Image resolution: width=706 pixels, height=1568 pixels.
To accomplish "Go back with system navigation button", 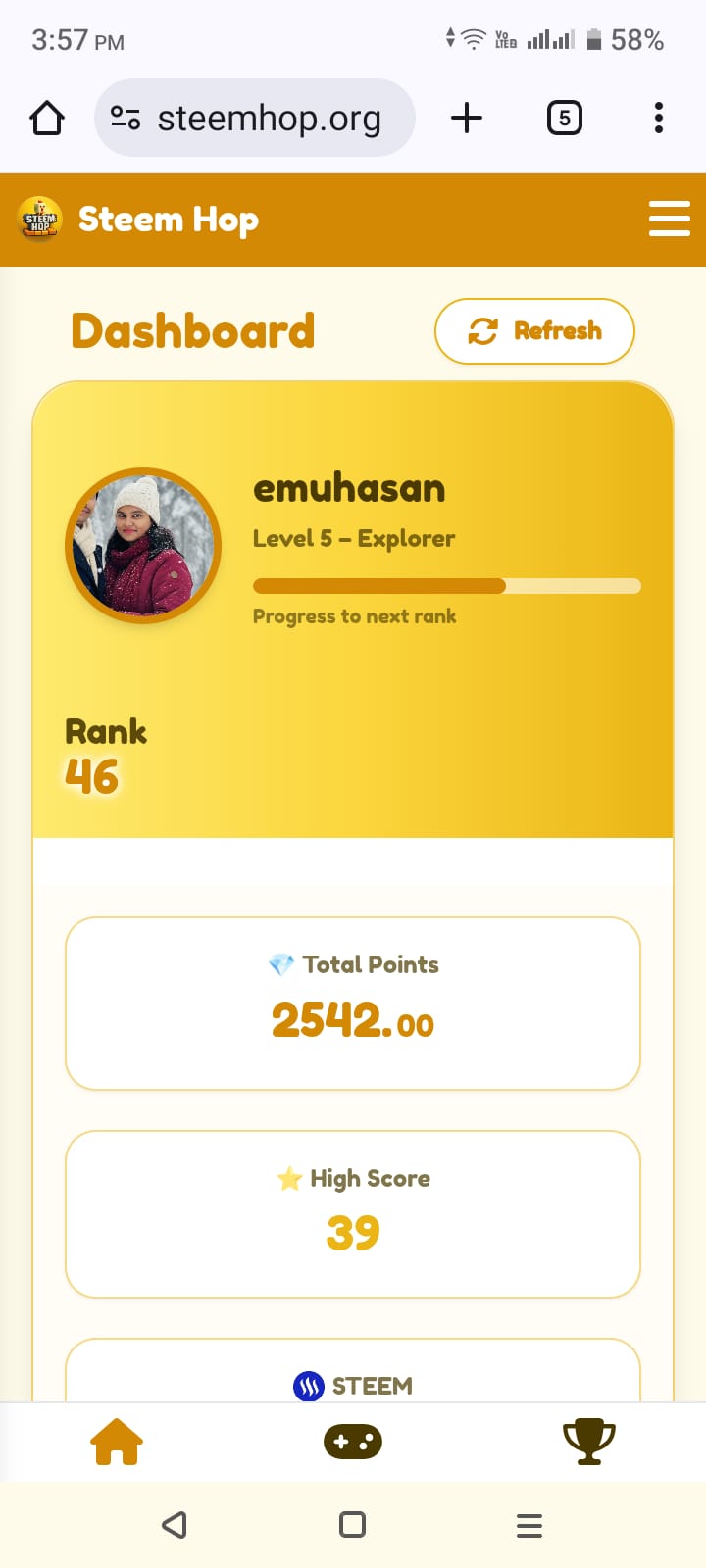I will [x=175, y=1525].
